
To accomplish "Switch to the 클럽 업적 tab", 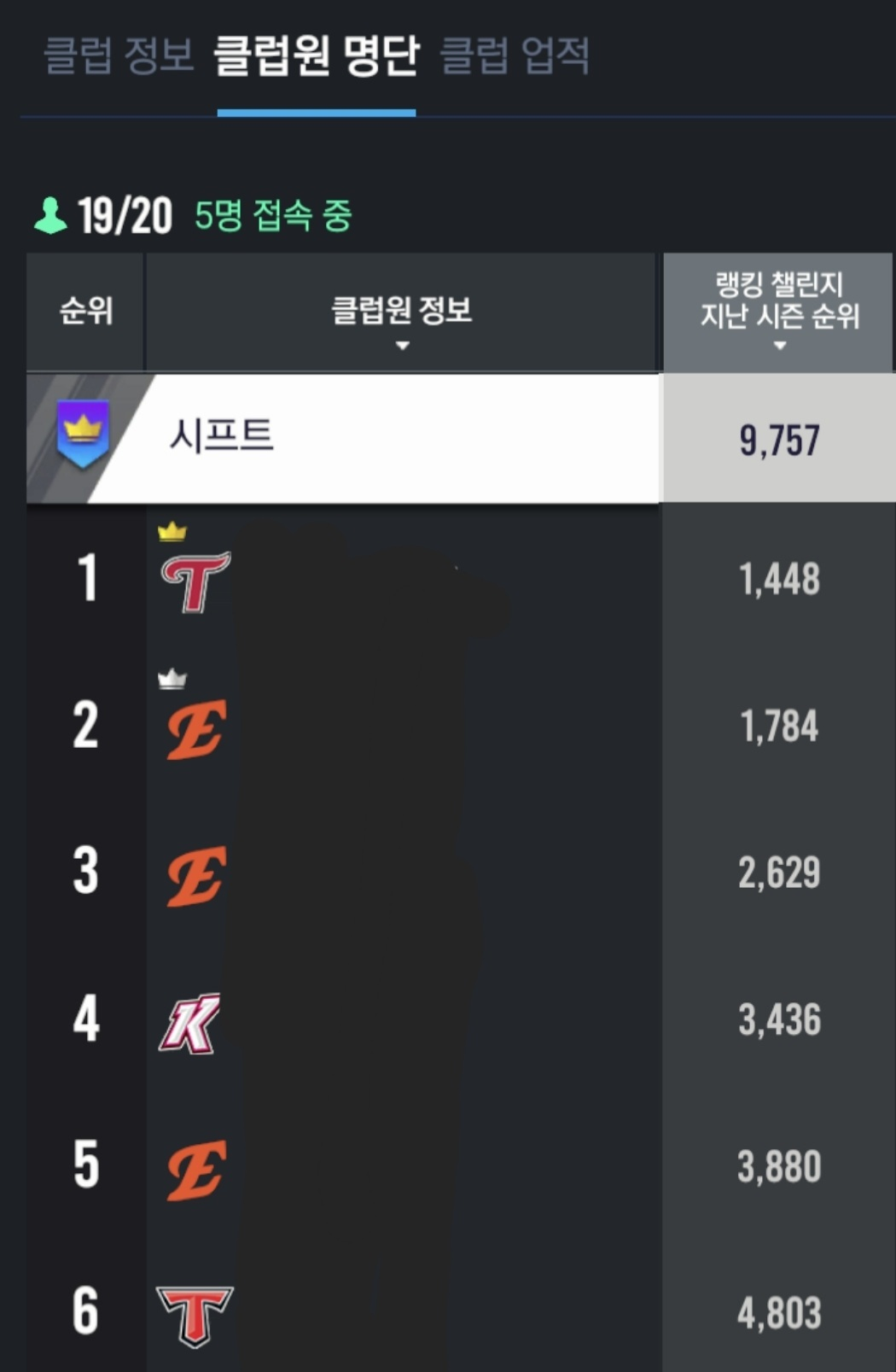I will [x=515, y=55].
